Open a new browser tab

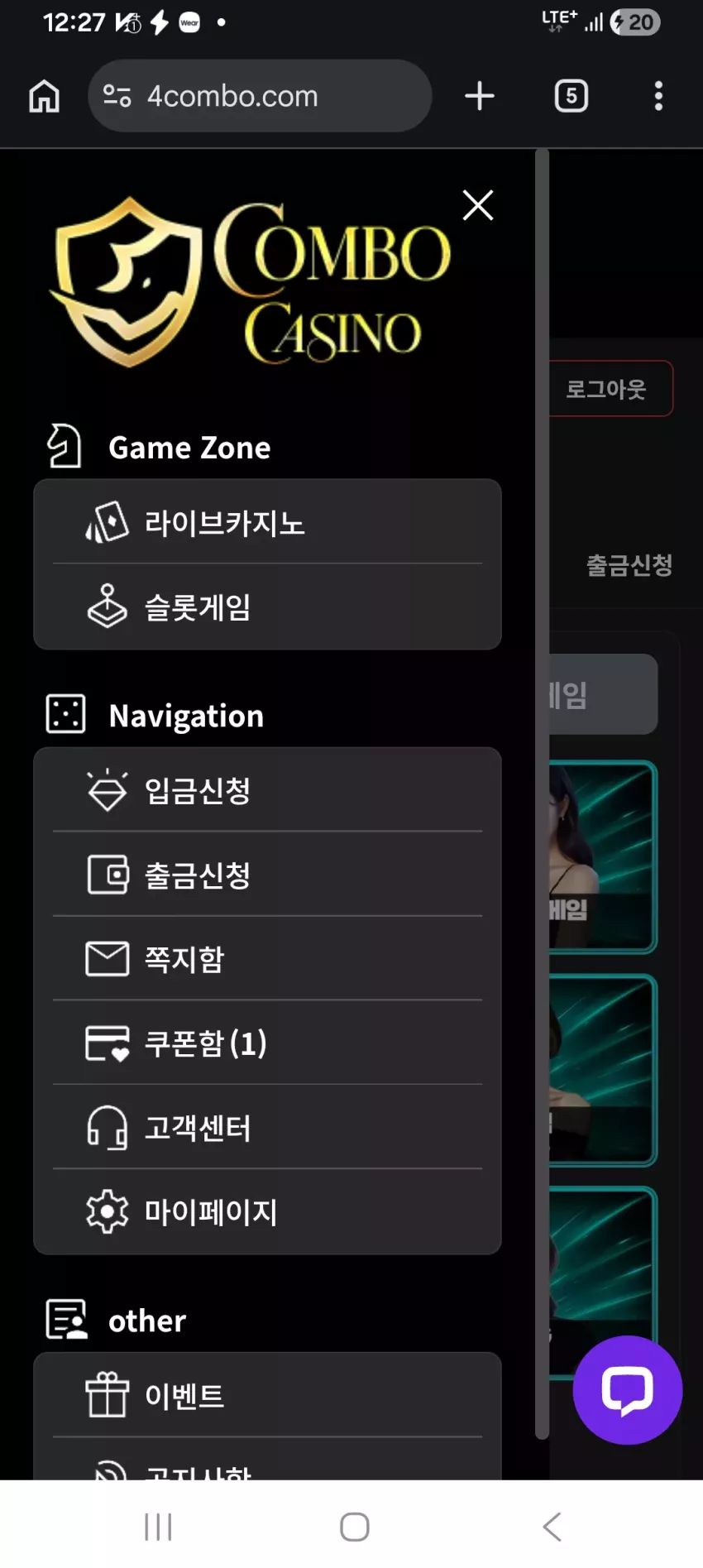coord(480,96)
